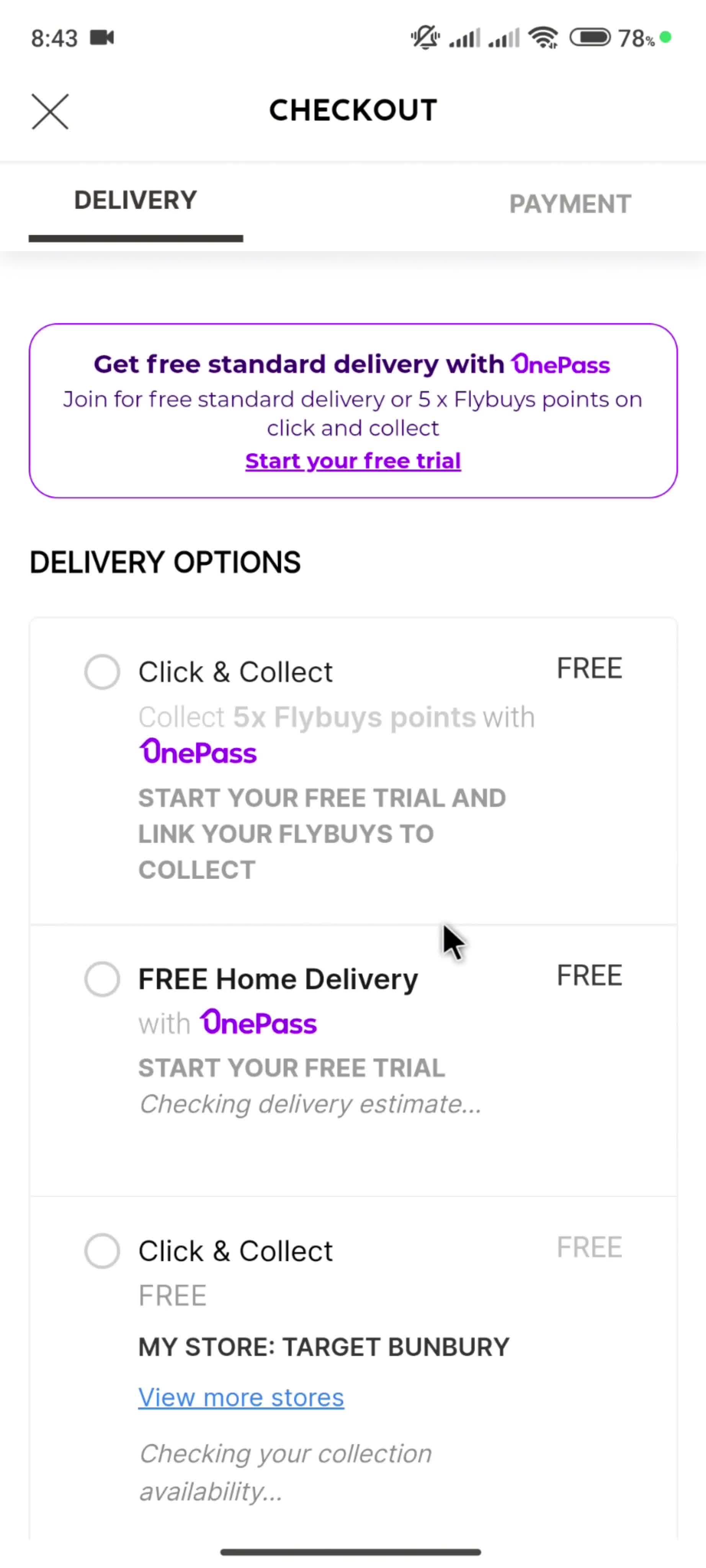The height and width of the screenshot is (1568, 706).
Task: Select Click & Collect with 5x Flybuys points
Action: coord(102,672)
